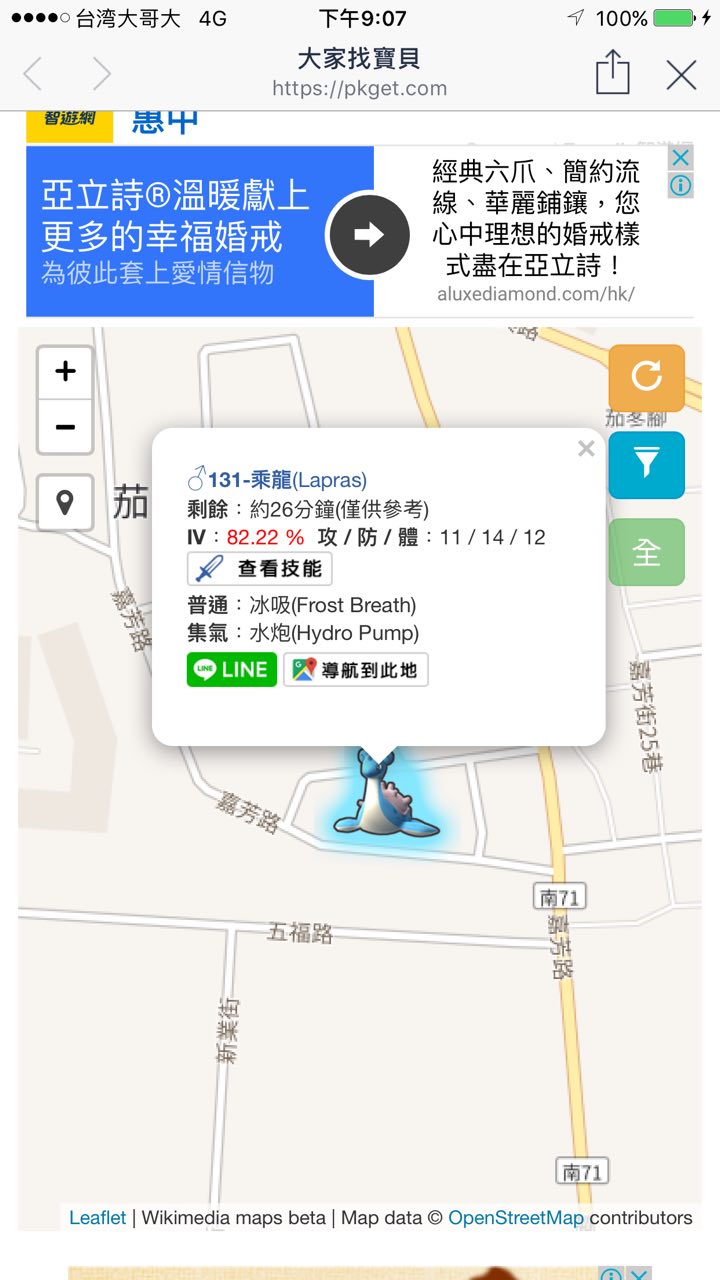720x1280 pixels.
Task: Center map on my location
Action: click(65, 502)
